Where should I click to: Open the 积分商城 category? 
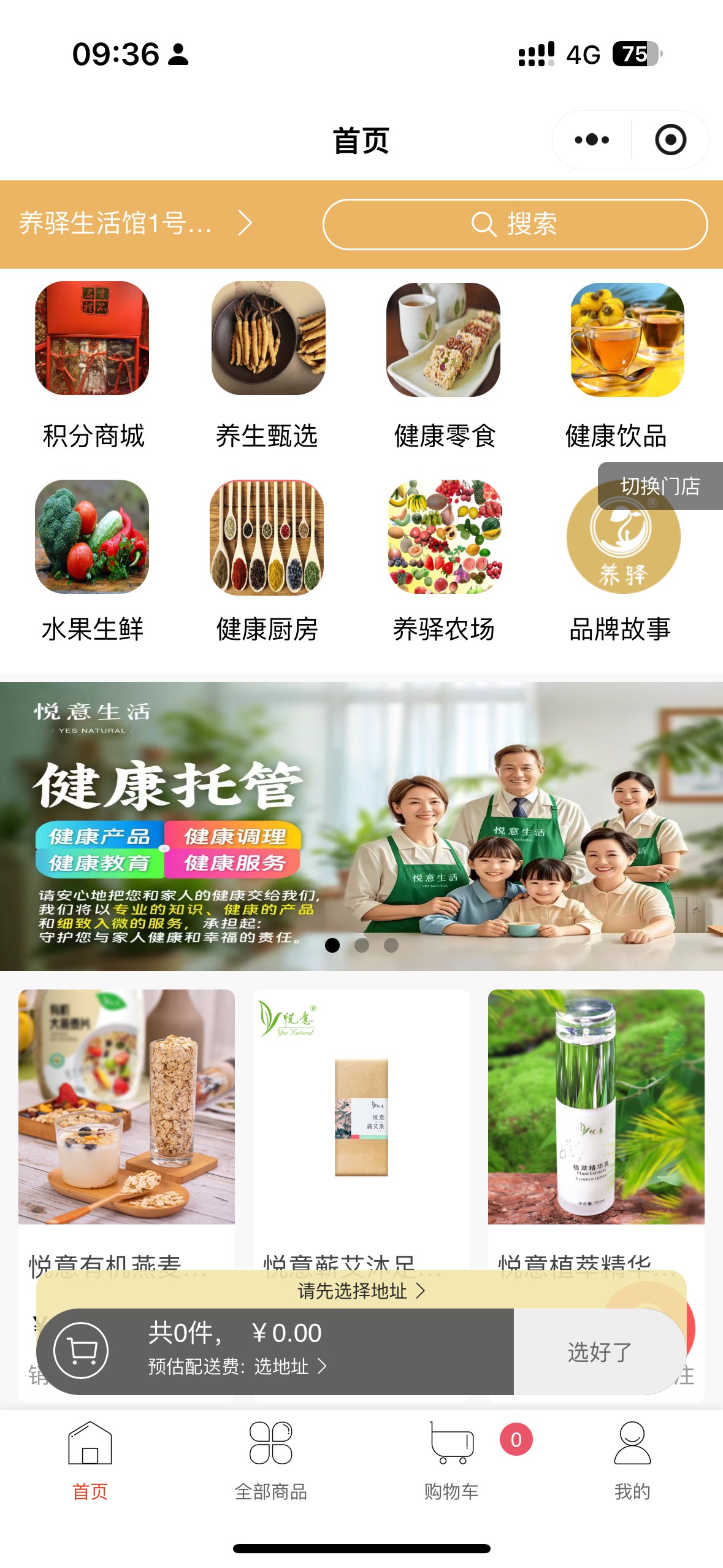(x=93, y=365)
